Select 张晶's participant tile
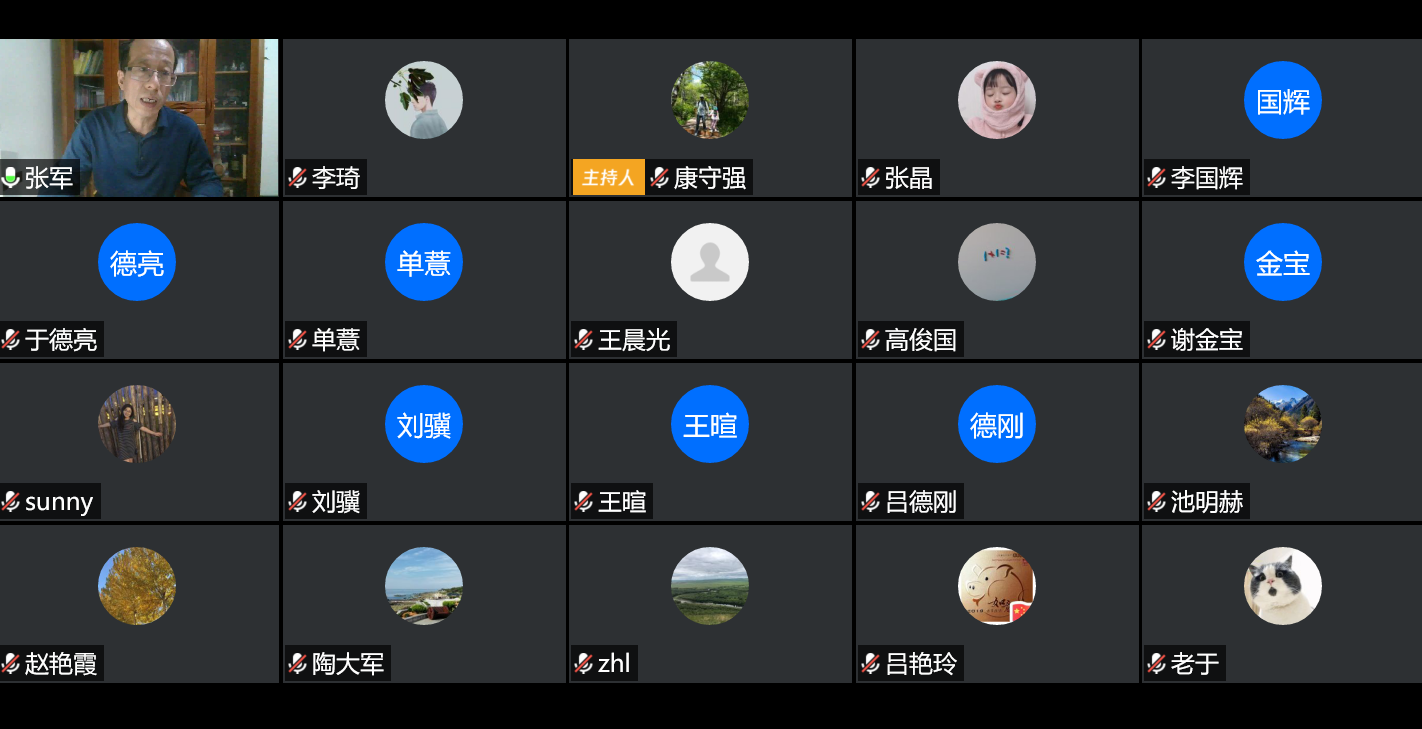The image size is (1422, 729). (996, 117)
